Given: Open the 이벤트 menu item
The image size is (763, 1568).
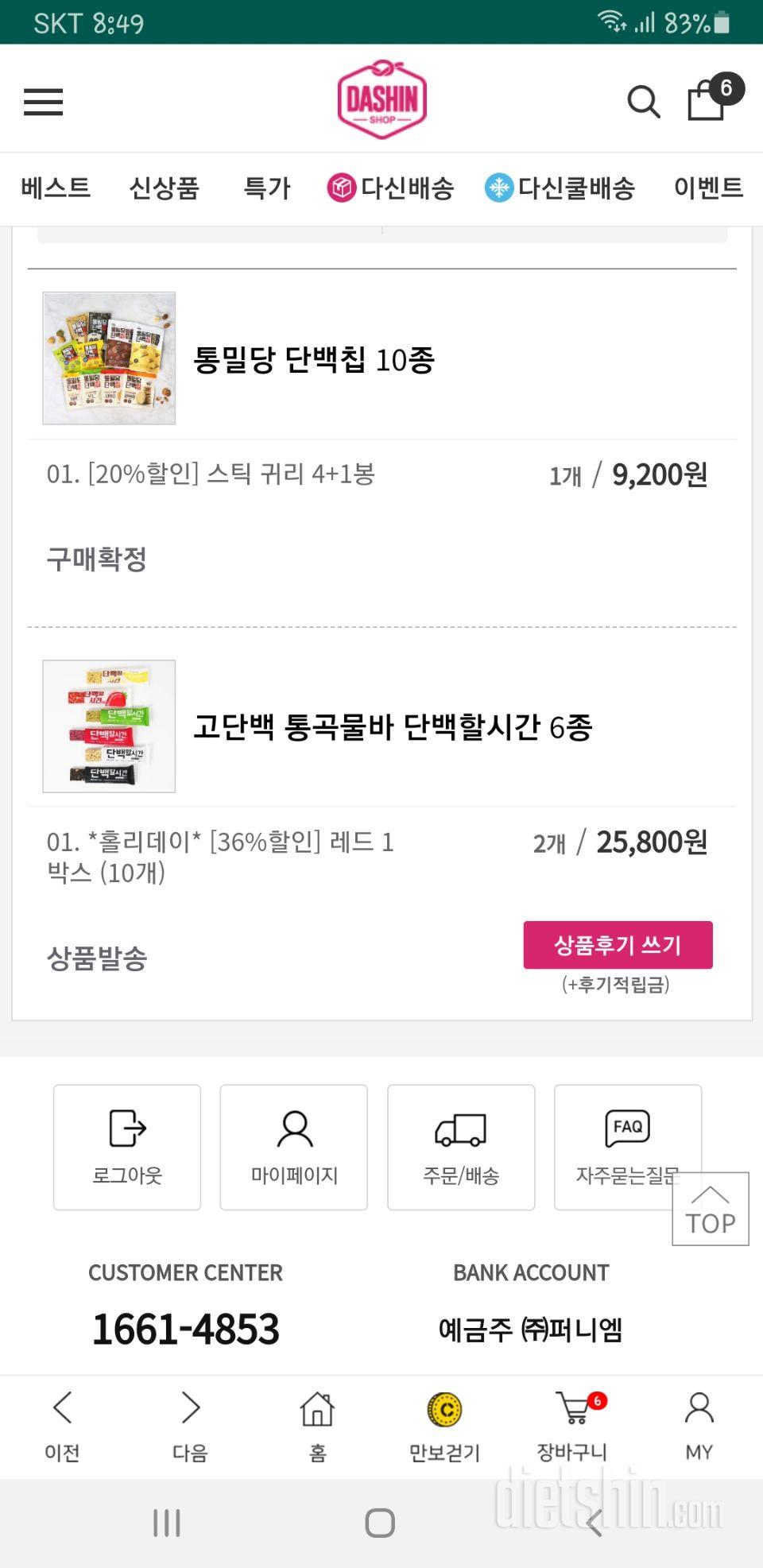Looking at the screenshot, I should tap(708, 188).
